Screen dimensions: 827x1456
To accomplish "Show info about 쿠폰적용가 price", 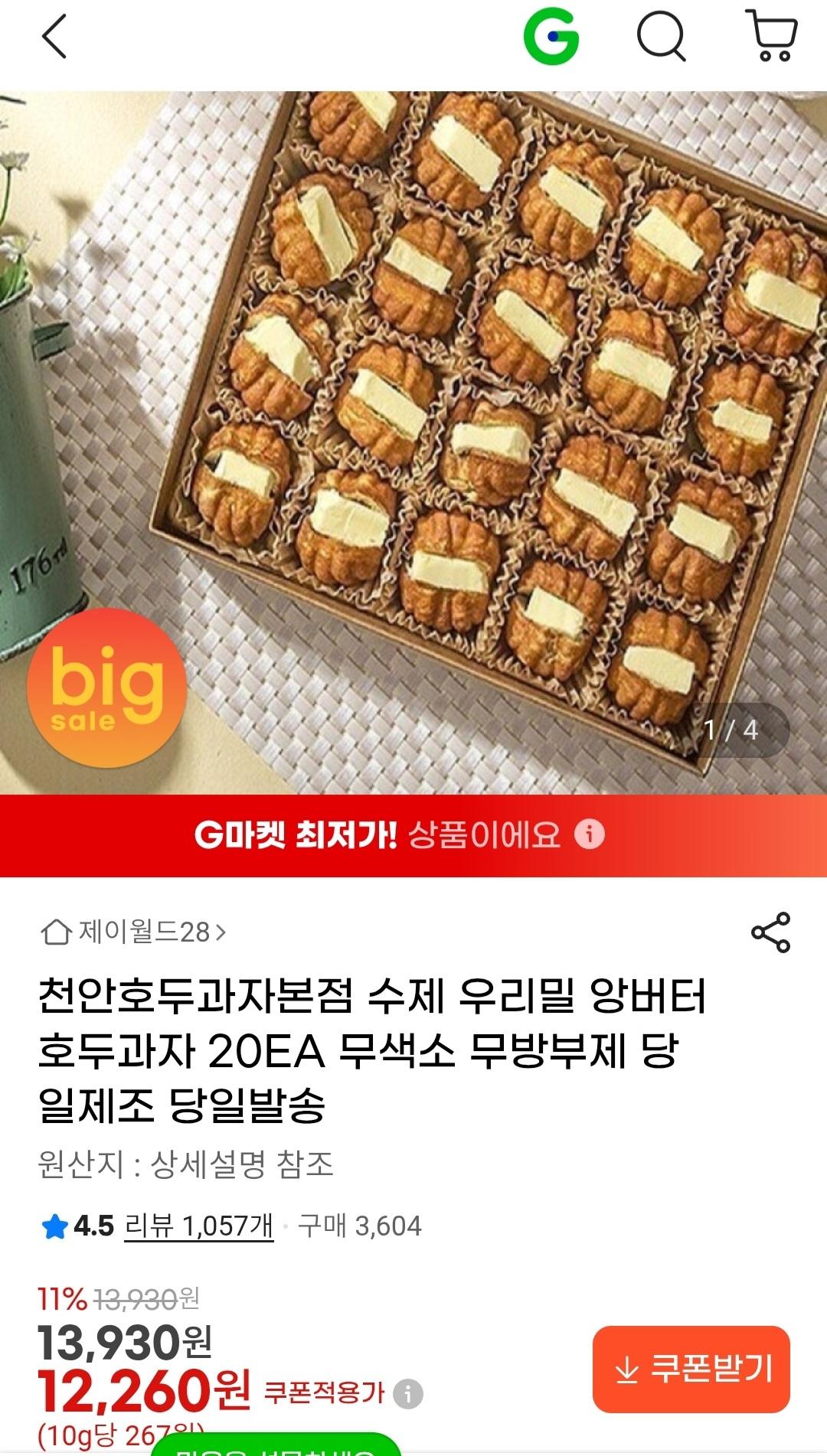I will [408, 1393].
